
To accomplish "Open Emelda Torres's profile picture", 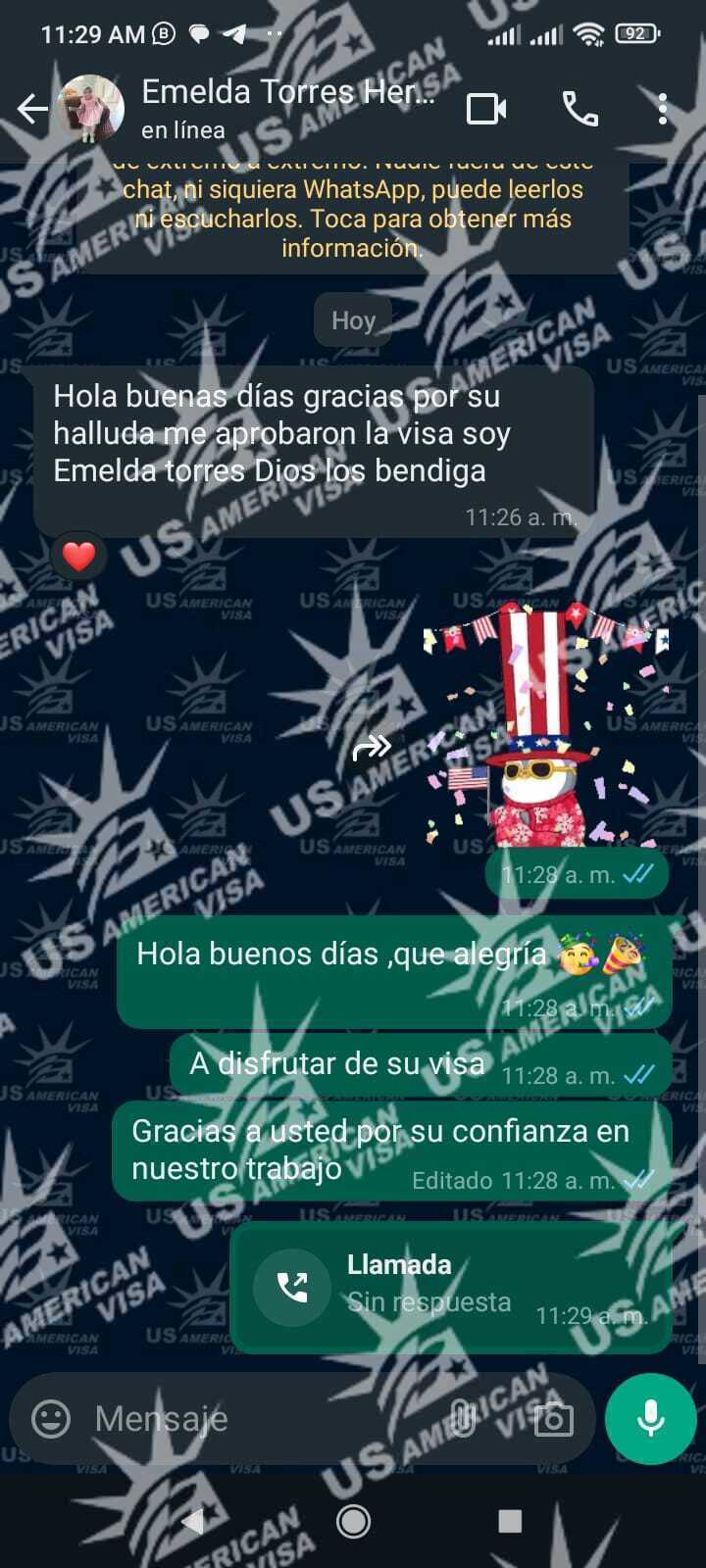I will 90,108.
